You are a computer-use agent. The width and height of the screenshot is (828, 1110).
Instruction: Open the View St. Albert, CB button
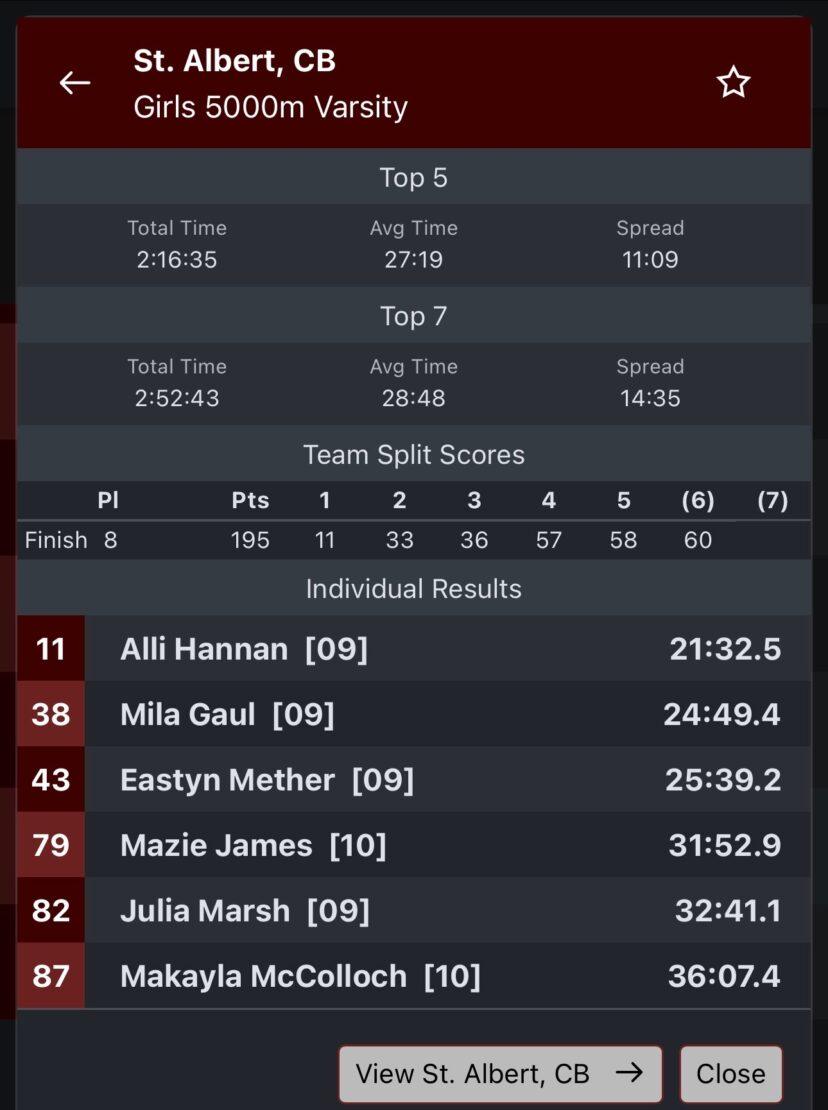pos(500,1073)
